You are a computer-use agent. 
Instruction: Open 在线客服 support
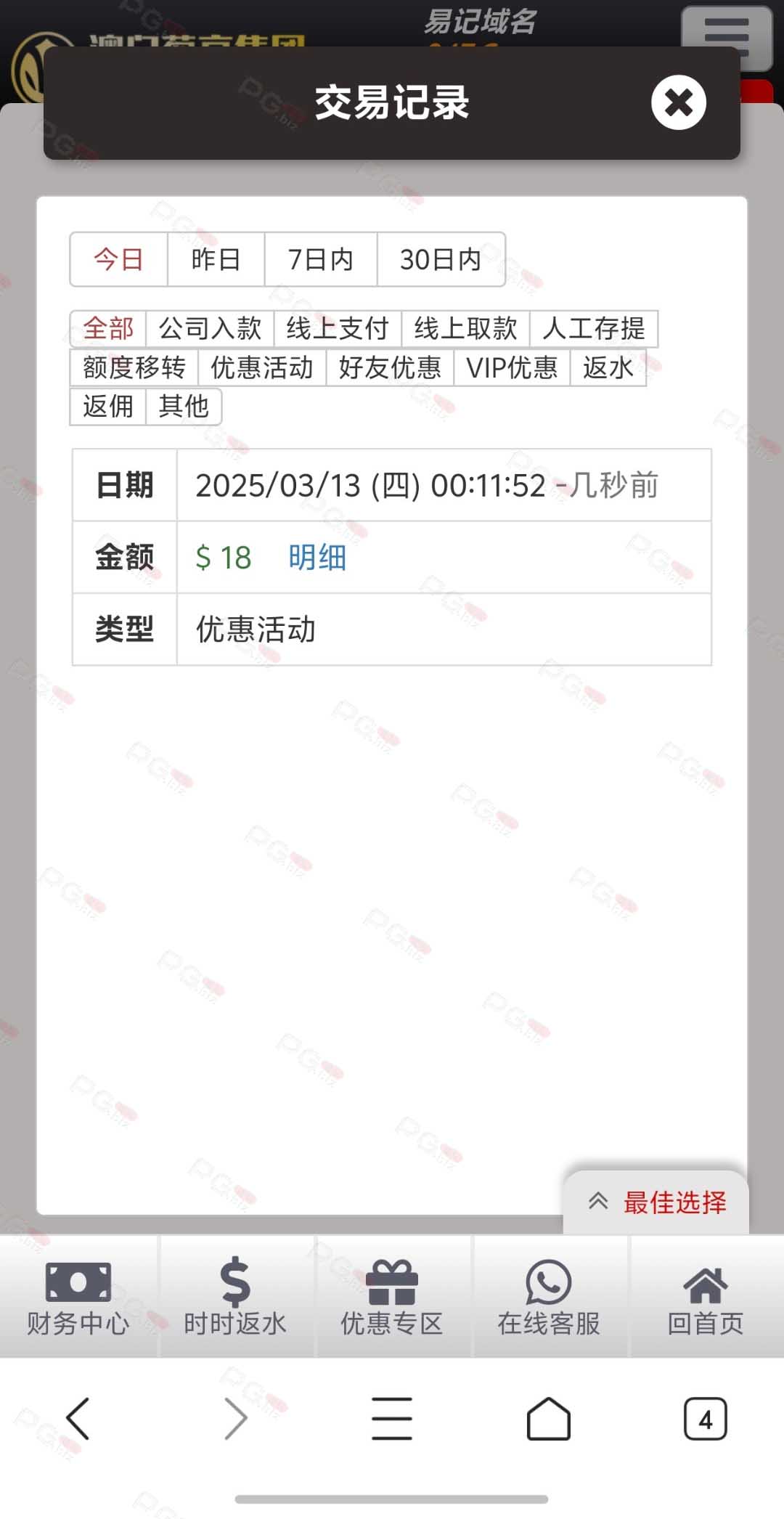click(549, 1298)
